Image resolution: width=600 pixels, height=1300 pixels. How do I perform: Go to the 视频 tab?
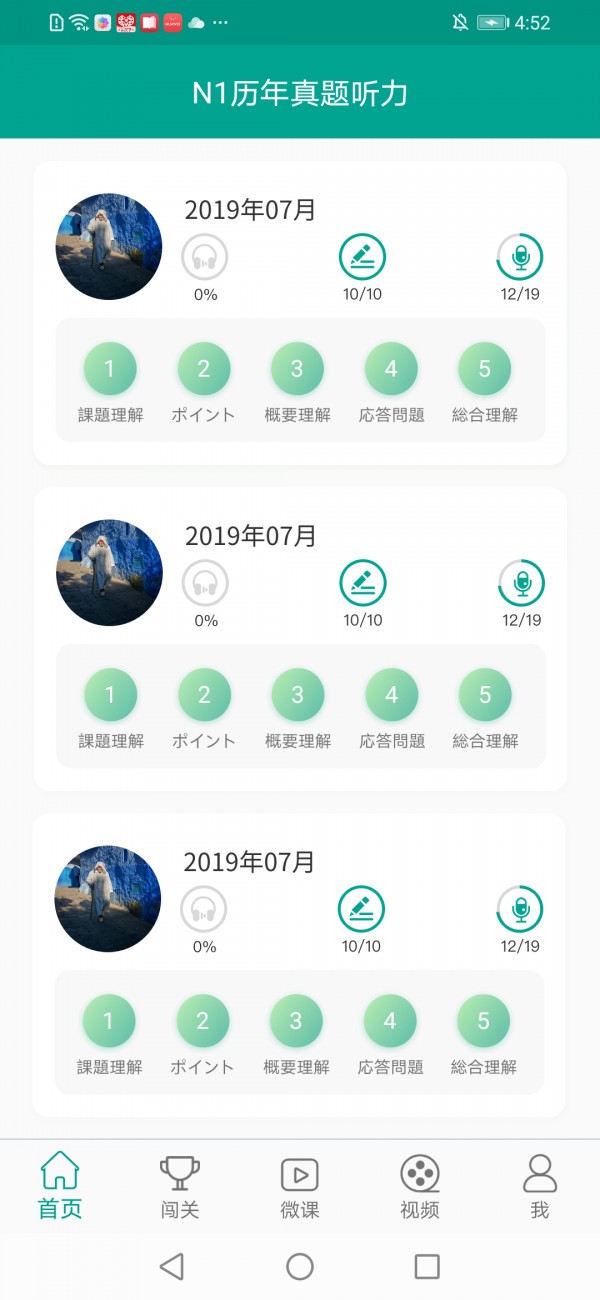click(420, 1186)
